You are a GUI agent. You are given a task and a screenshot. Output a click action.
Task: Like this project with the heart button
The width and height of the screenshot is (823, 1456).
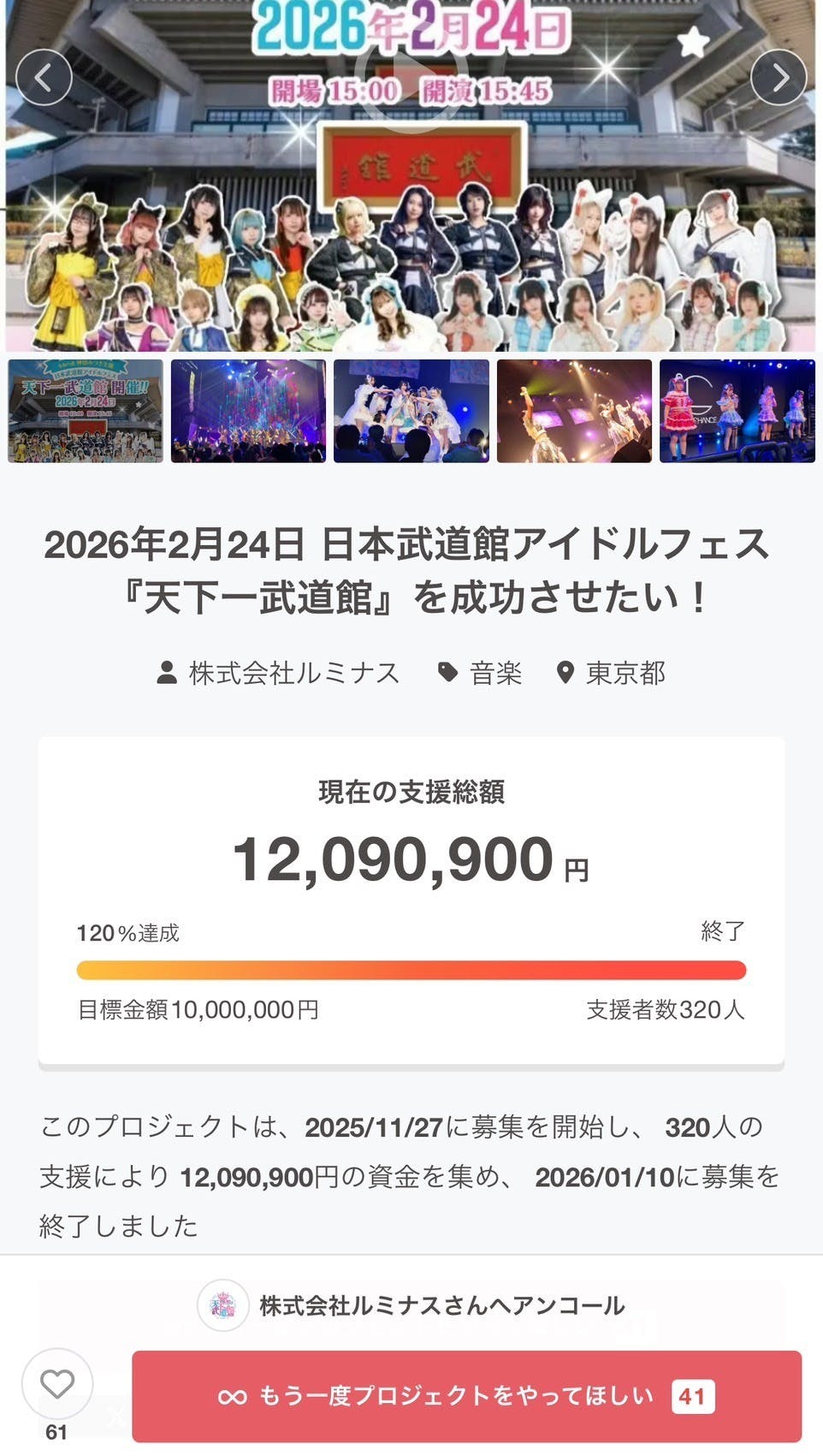pos(57,1384)
